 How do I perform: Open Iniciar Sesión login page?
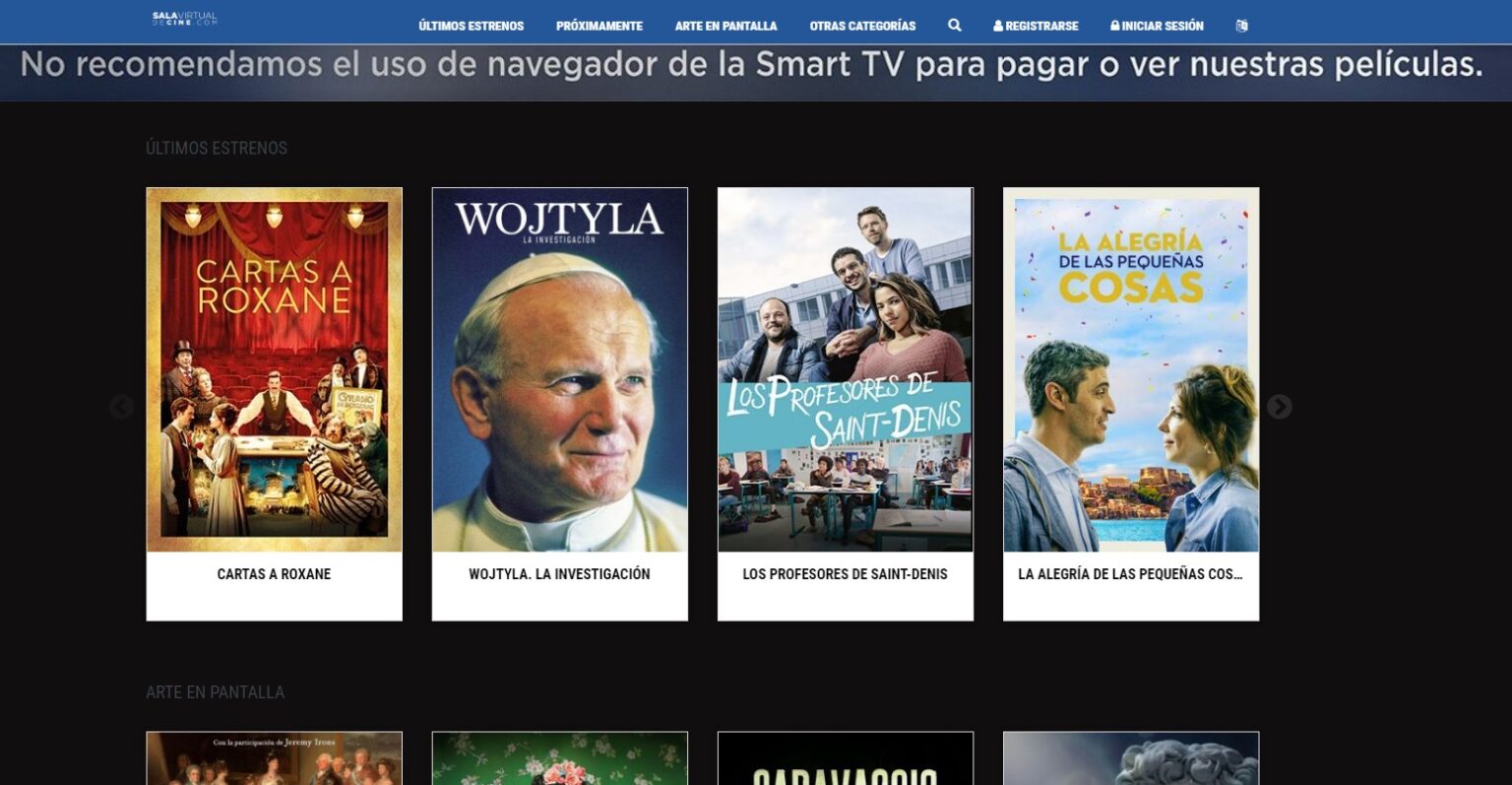coord(1157,27)
